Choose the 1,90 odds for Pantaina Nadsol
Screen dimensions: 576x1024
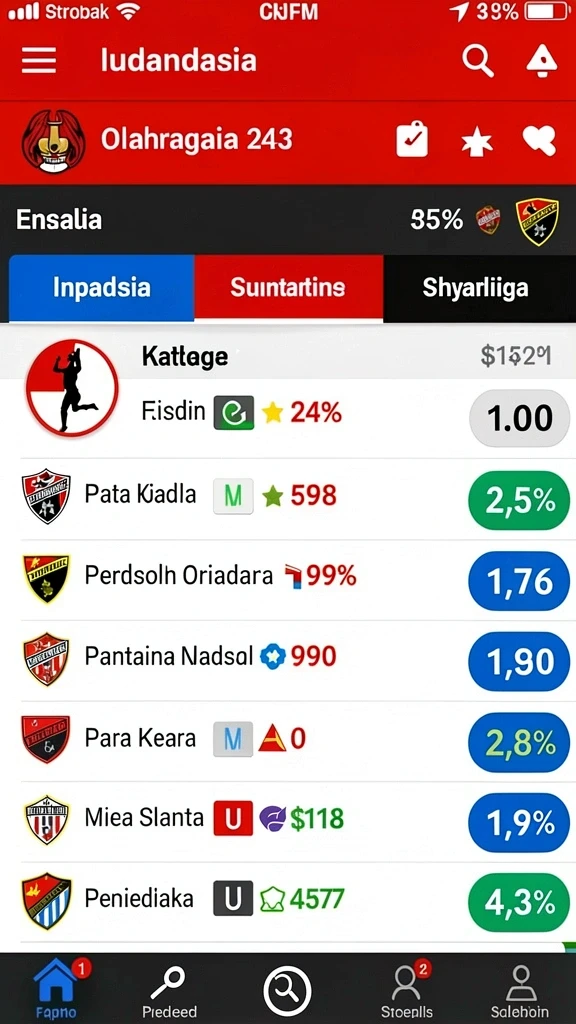point(519,662)
